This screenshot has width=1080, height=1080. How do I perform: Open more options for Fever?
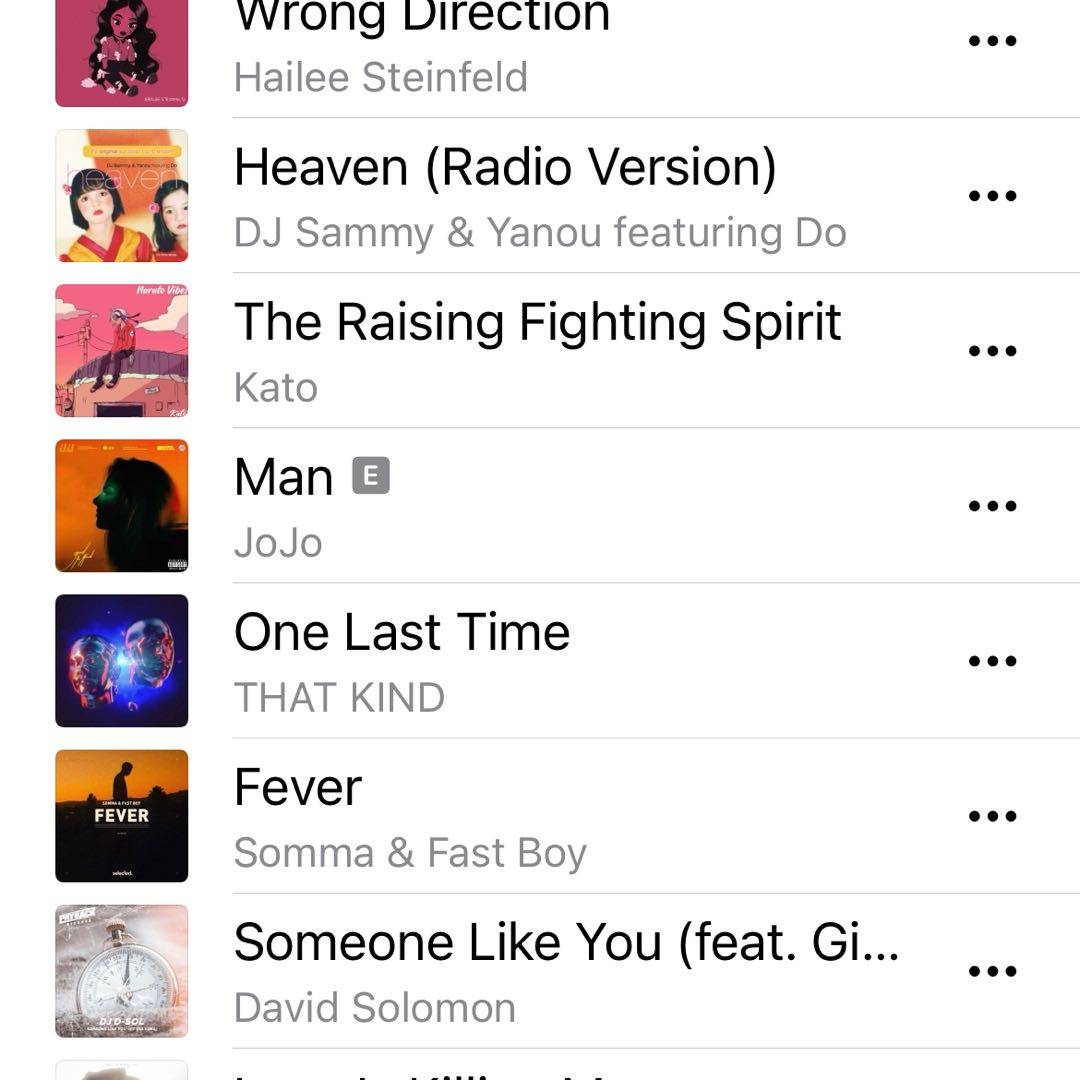992,816
